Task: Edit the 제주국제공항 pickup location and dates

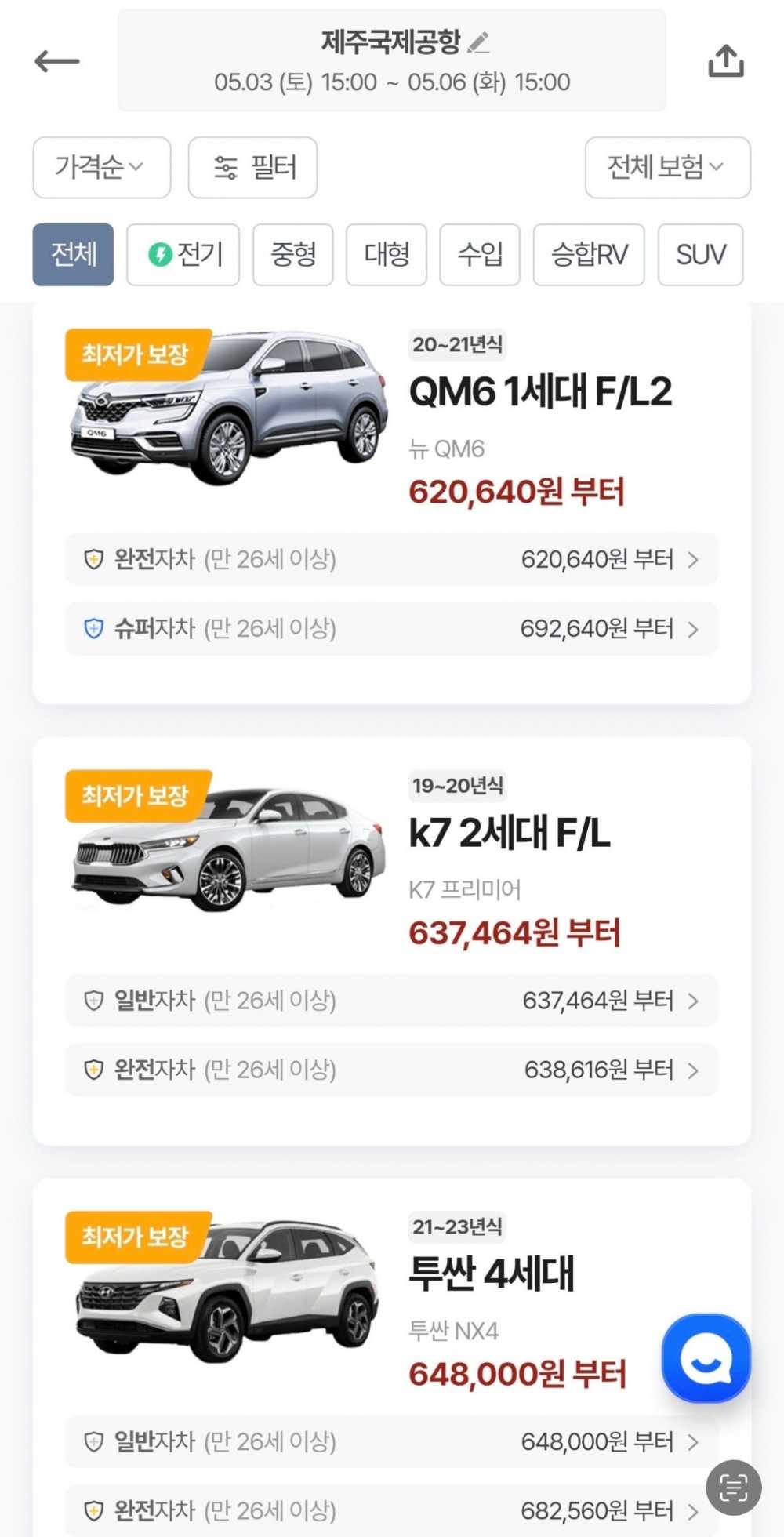Action: click(x=392, y=60)
